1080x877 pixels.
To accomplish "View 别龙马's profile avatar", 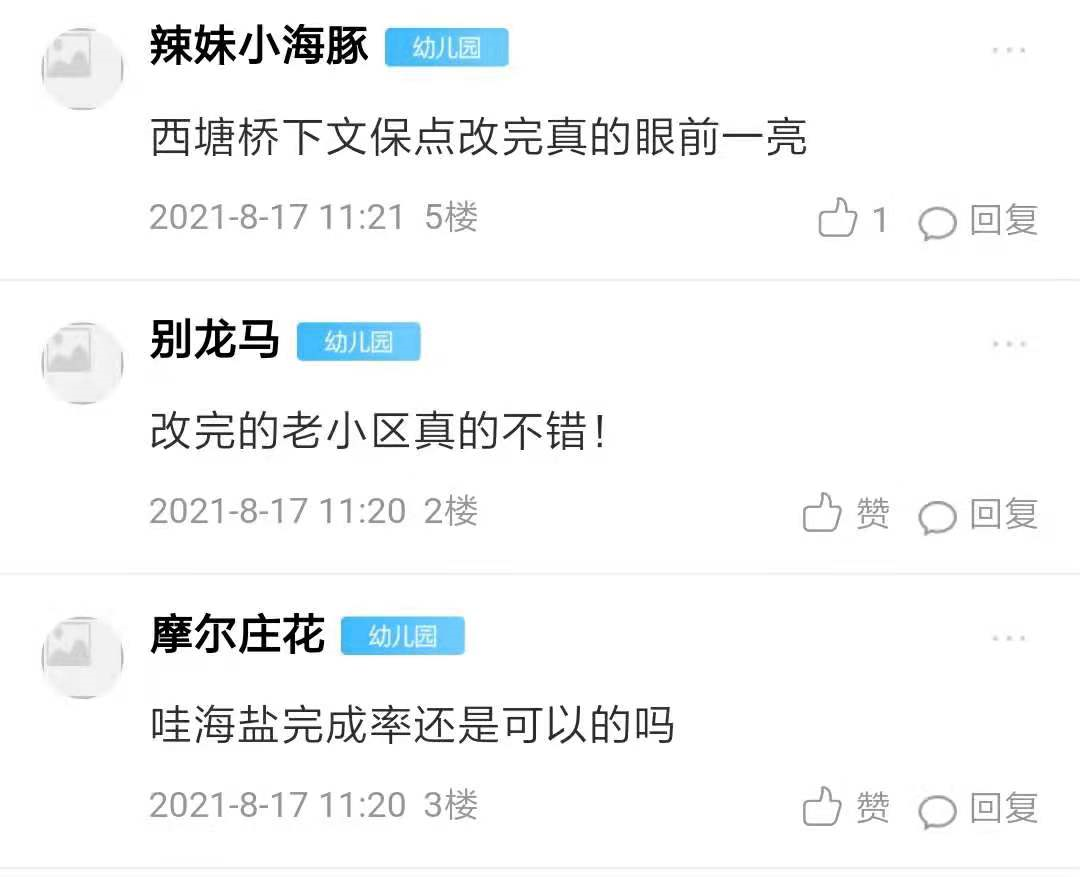I will point(82,363).
